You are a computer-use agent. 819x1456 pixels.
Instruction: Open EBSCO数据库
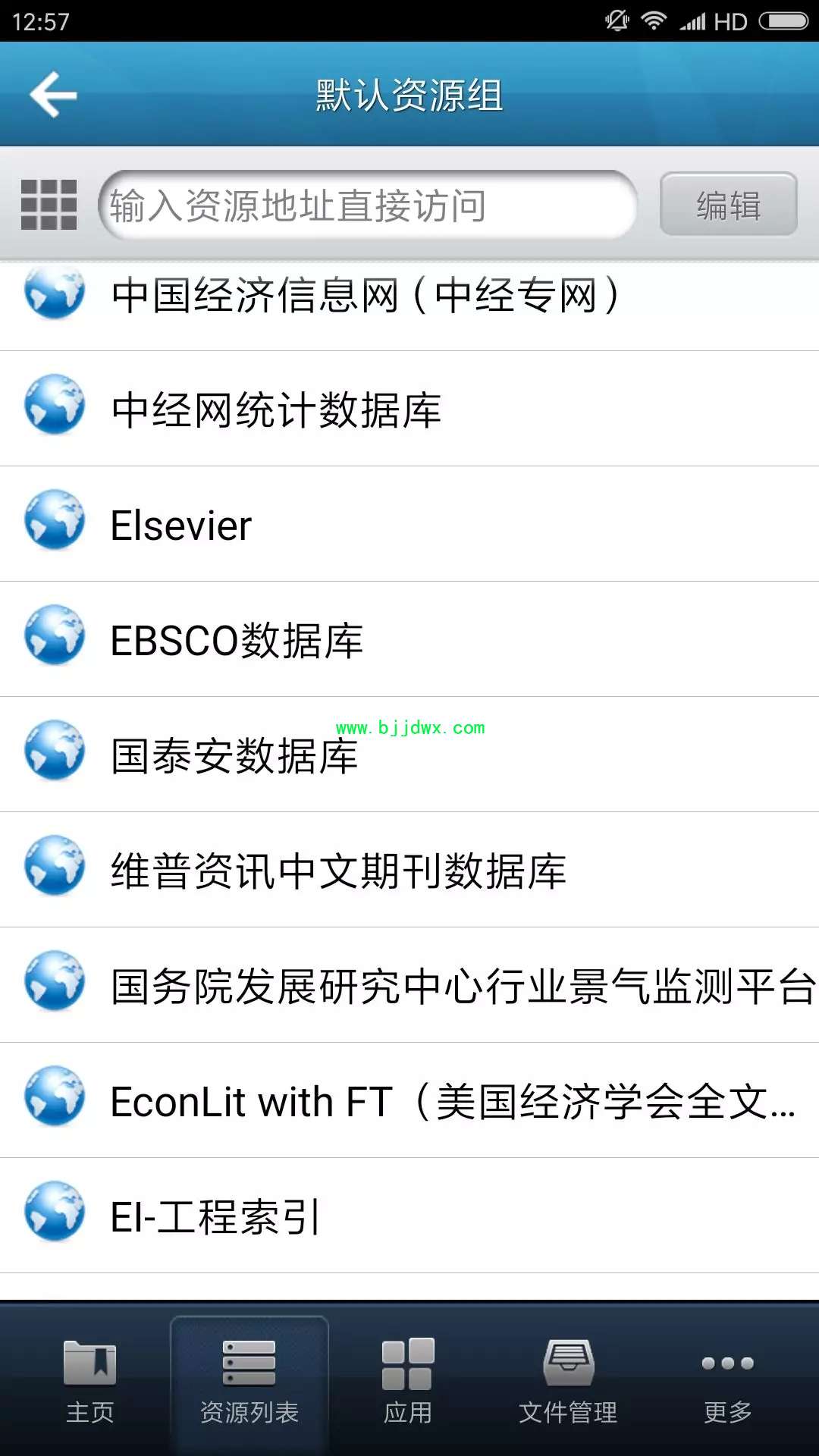(409, 639)
